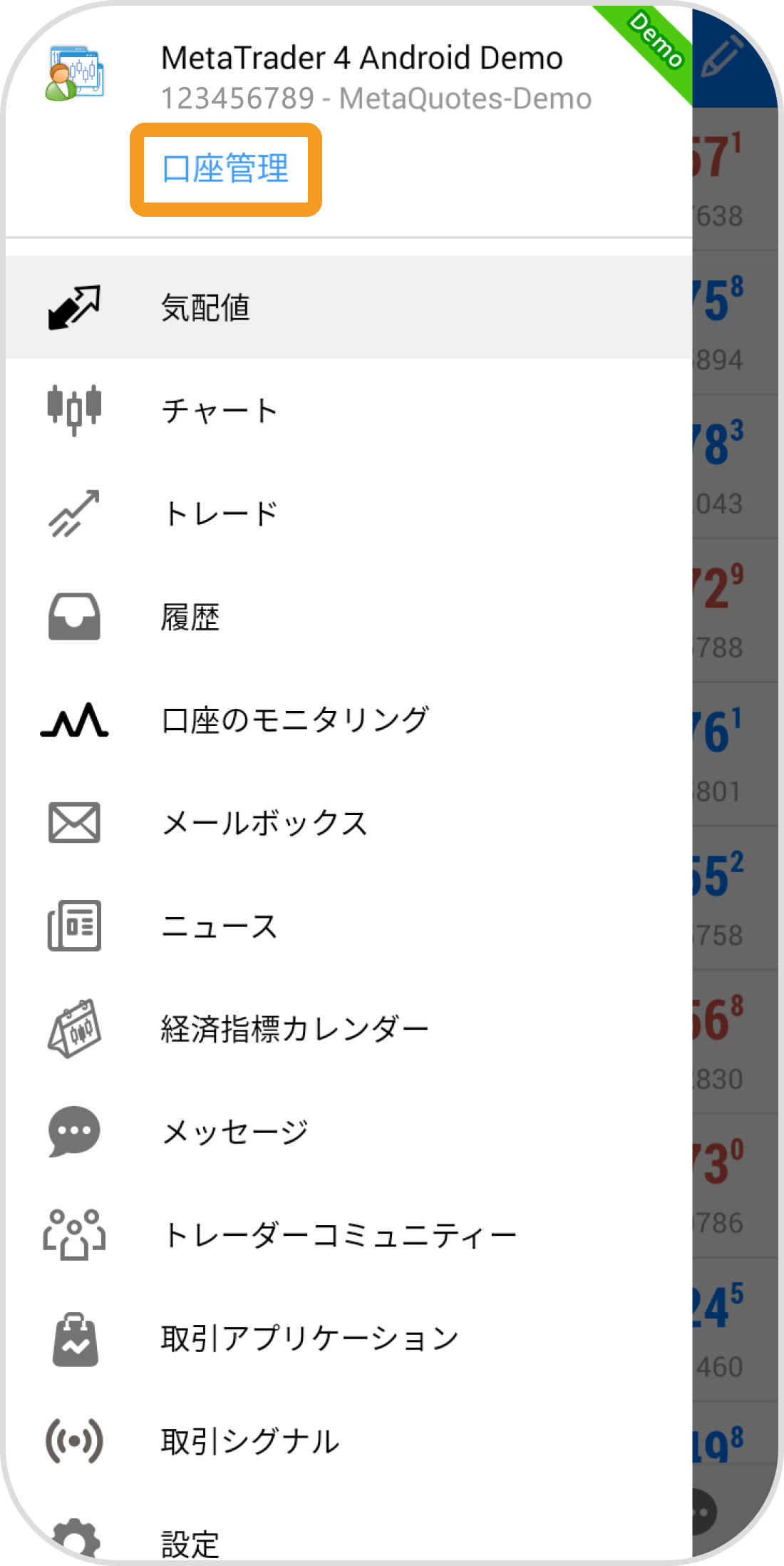The height and width of the screenshot is (1566, 784).
Task: Open the 取引アプリケーション shopping bag icon
Action: point(73,1339)
